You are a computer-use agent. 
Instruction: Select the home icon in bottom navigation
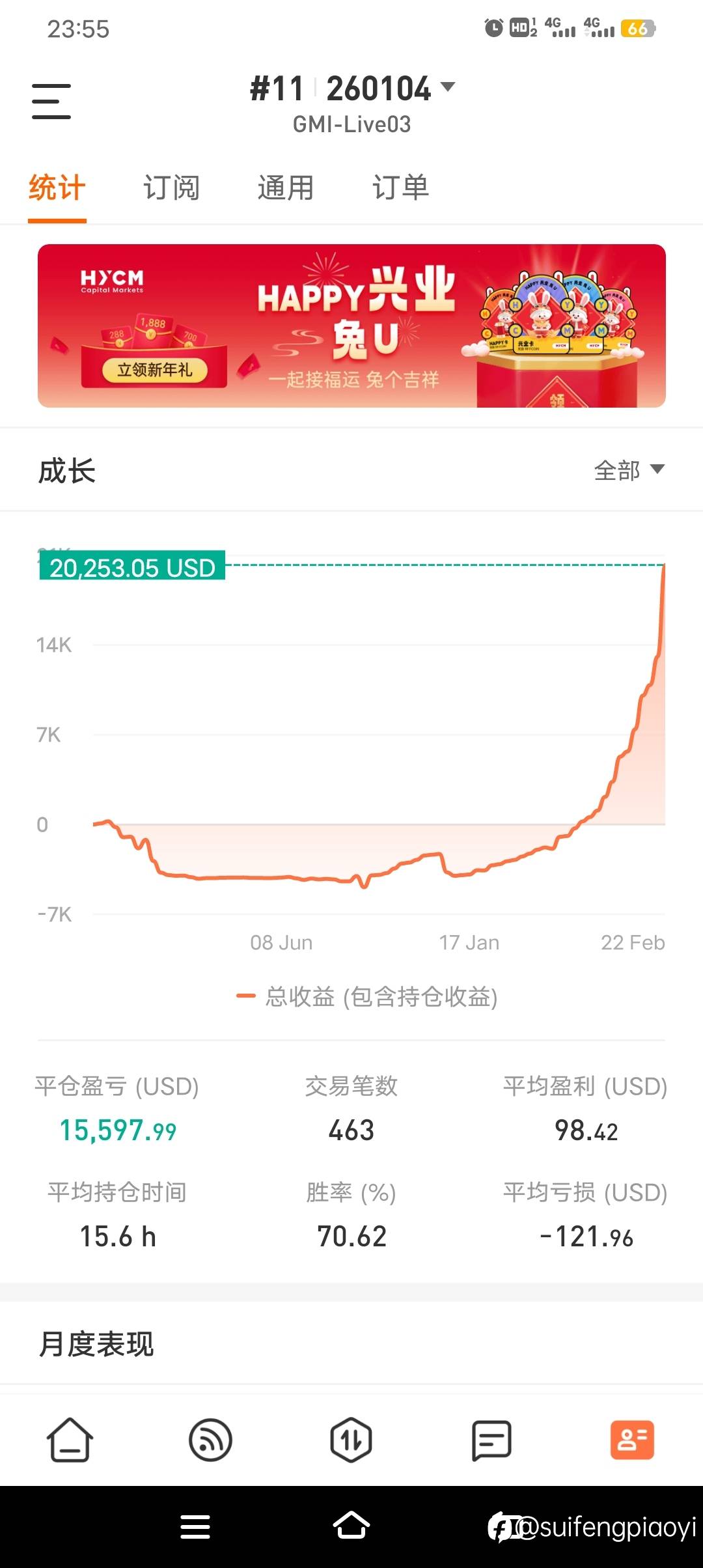(x=70, y=1441)
